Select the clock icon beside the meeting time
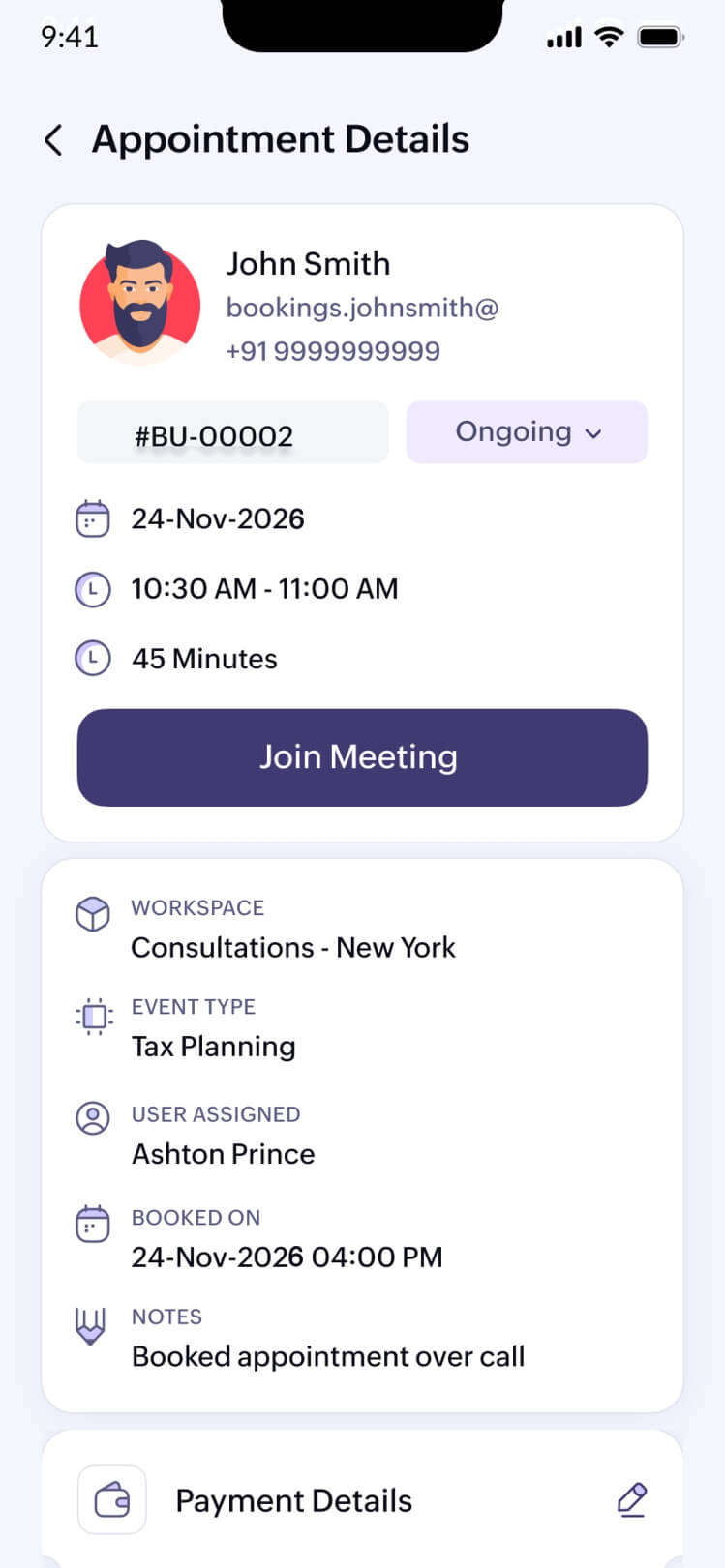Viewport: 725px width, 1568px height. [92, 589]
